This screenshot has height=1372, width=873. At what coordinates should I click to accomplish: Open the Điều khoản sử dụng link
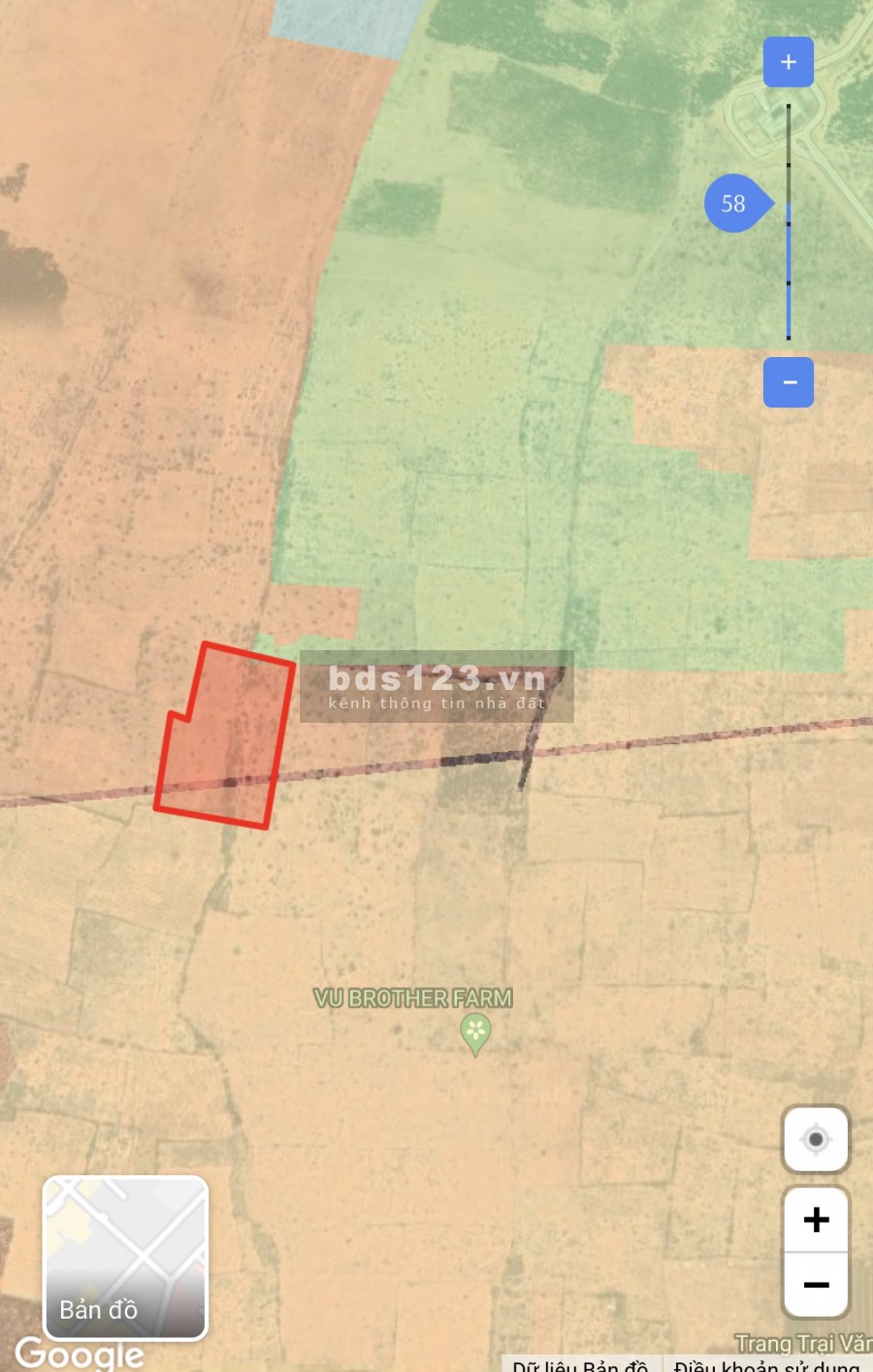pyautogui.click(x=766, y=1365)
